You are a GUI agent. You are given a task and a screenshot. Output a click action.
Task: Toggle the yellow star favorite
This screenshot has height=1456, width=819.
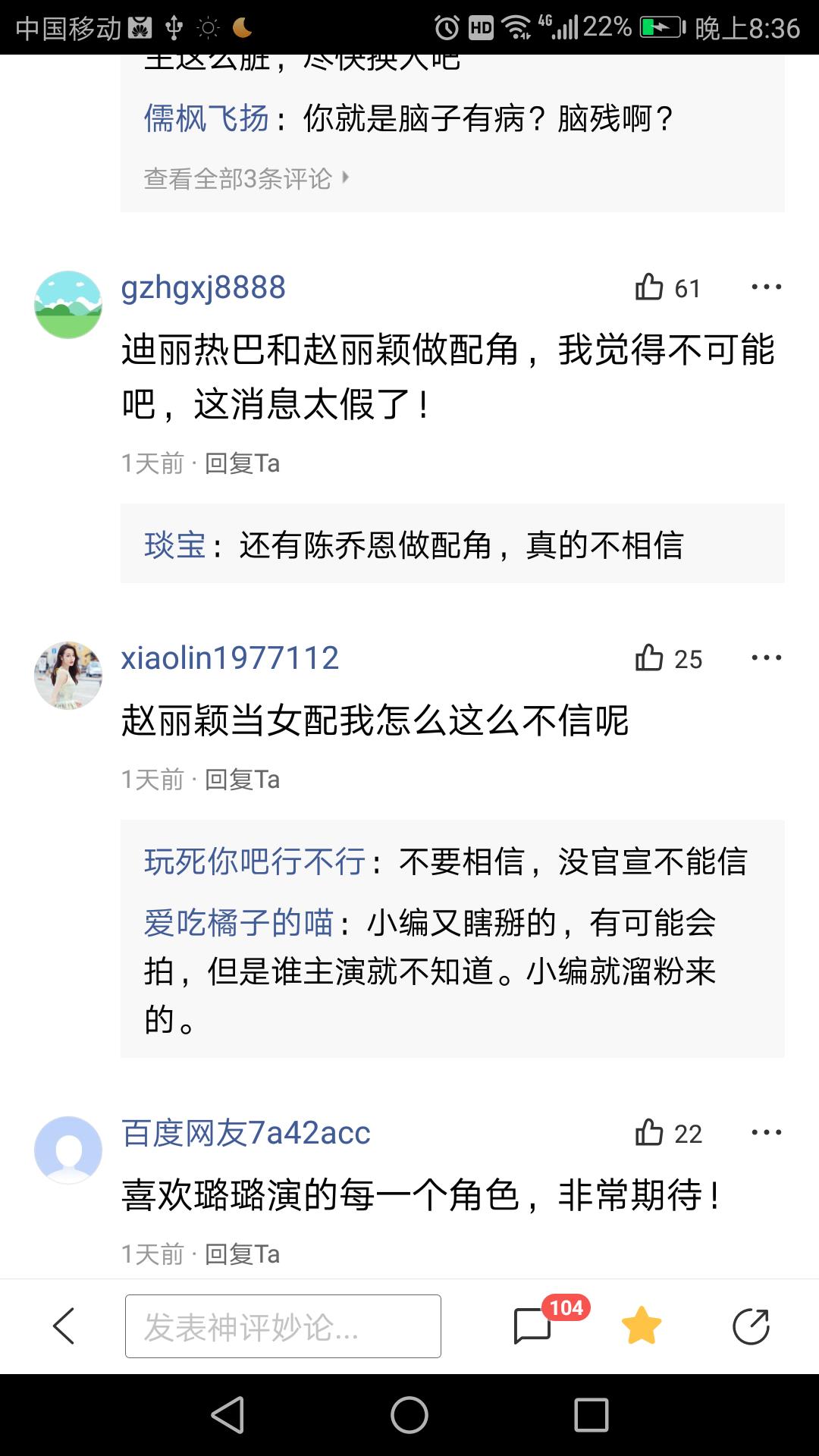pos(642,1326)
